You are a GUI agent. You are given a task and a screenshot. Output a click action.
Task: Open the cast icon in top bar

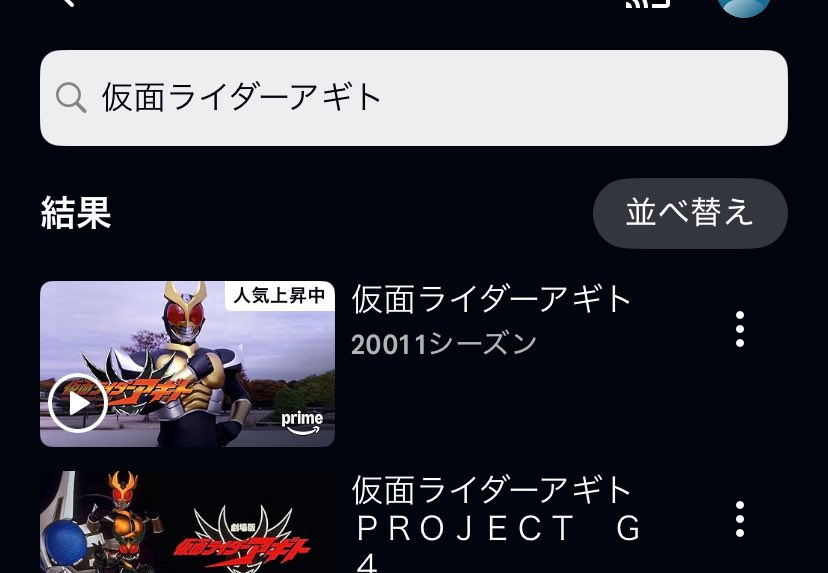pyautogui.click(x=648, y=3)
